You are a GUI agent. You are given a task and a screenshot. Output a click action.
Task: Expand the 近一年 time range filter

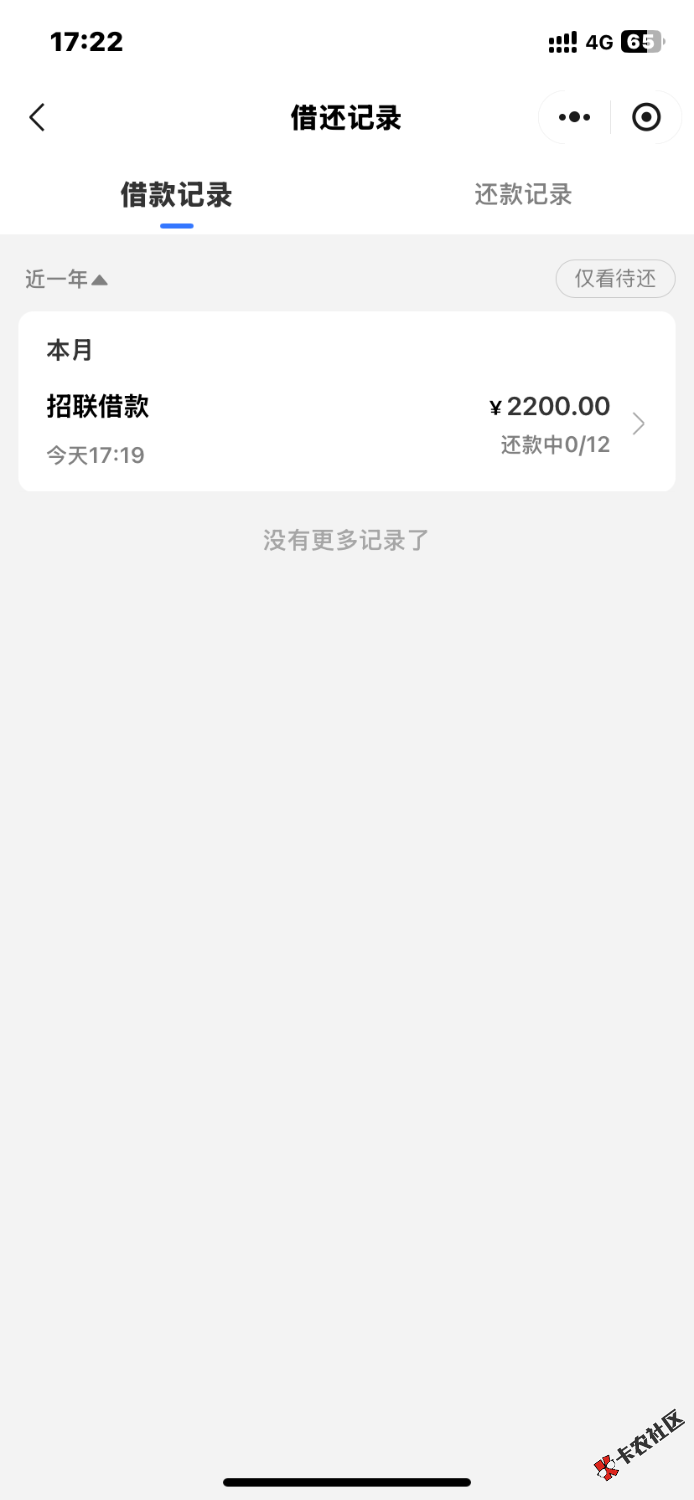[66, 280]
